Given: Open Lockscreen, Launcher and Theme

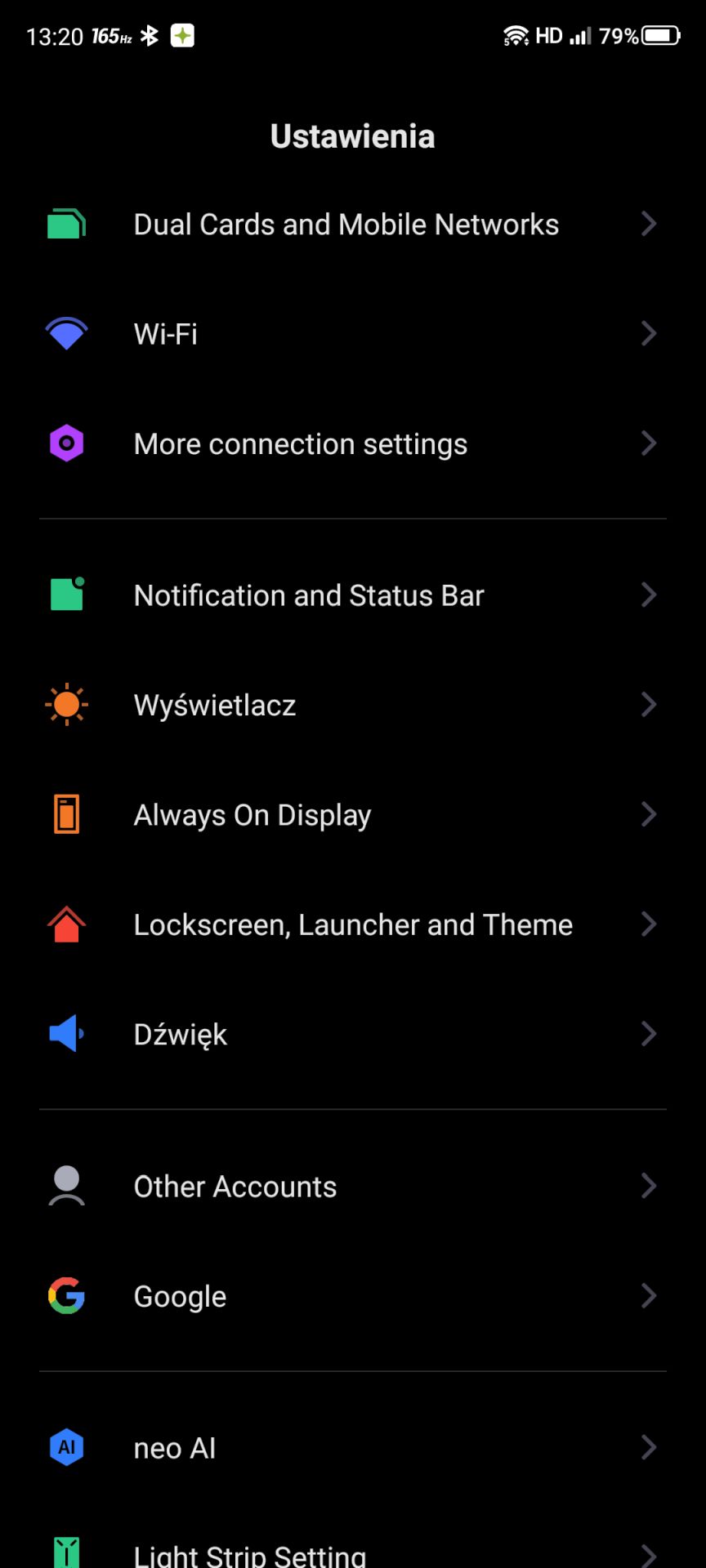Looking at the screenshot, I should pos(353,924).
